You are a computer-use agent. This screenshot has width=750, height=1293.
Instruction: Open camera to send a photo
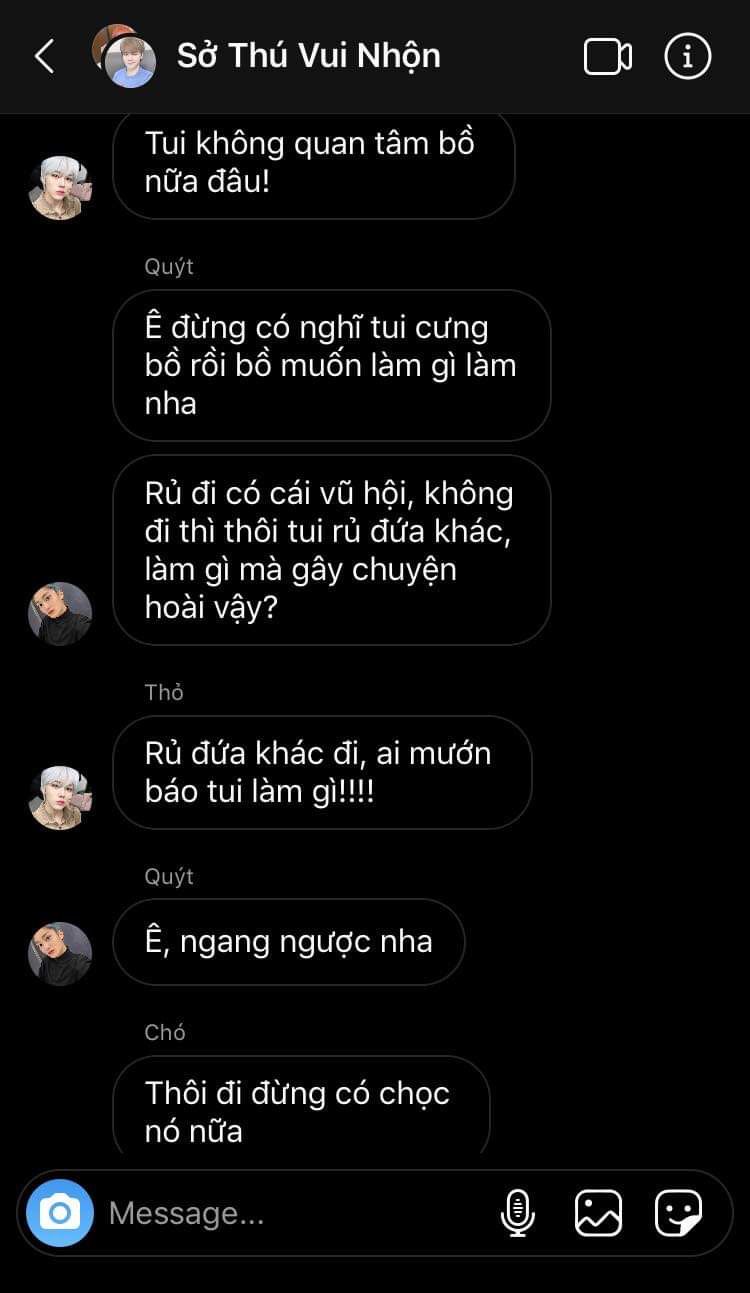point(60,1213)
